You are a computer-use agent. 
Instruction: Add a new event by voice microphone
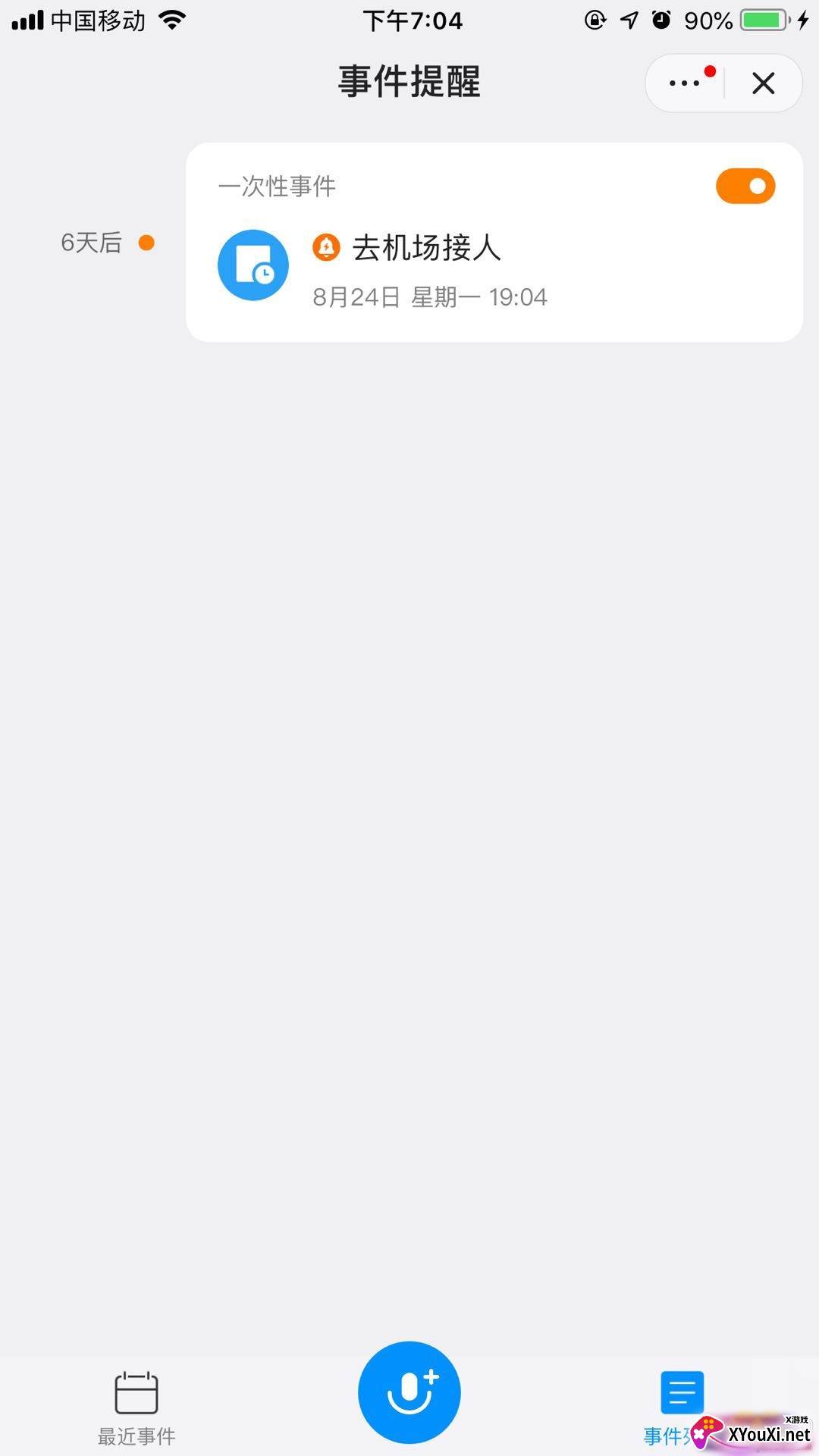[409, 1392]
